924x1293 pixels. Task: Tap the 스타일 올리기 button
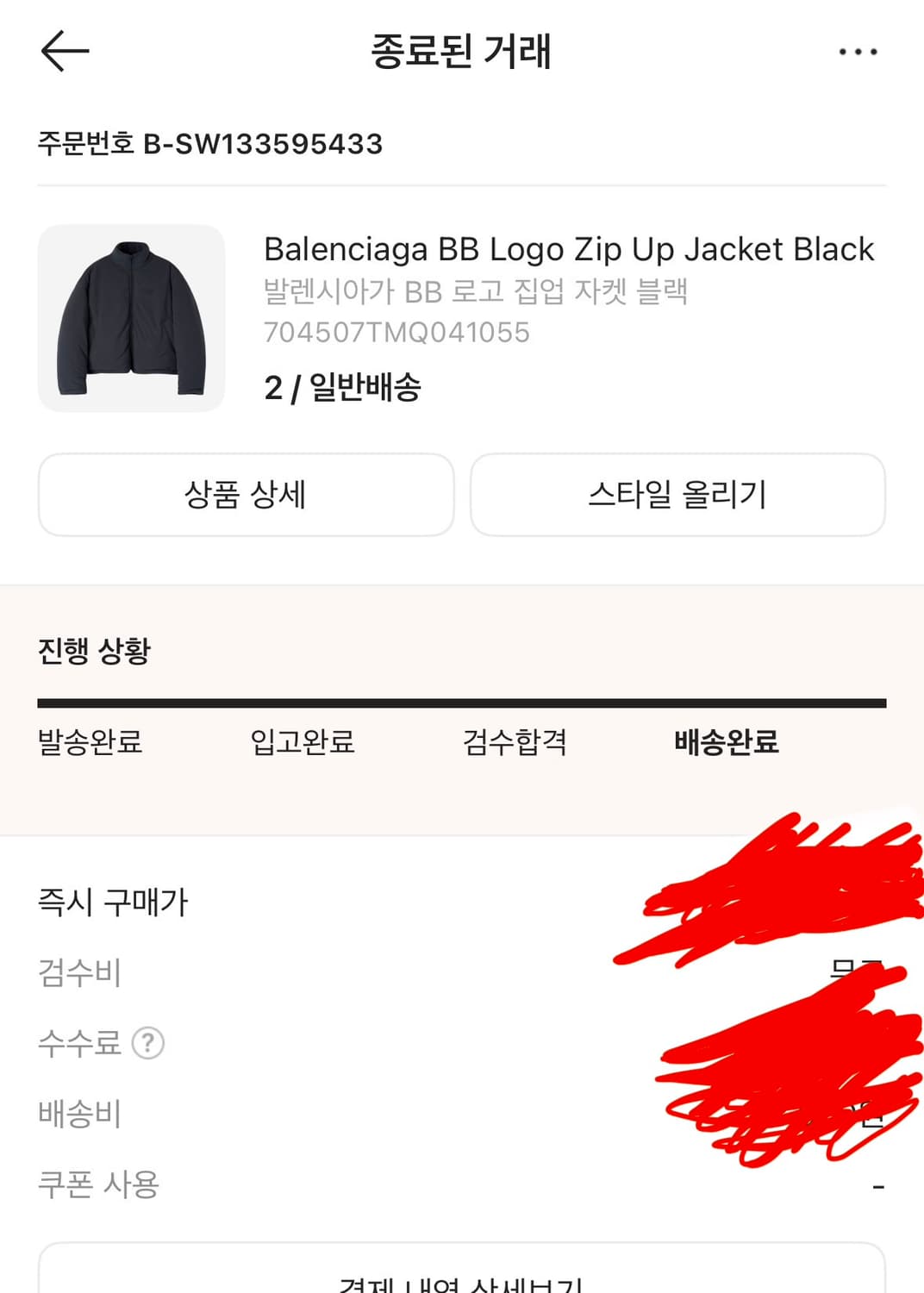pyautogui.click(x=677, y=495)
